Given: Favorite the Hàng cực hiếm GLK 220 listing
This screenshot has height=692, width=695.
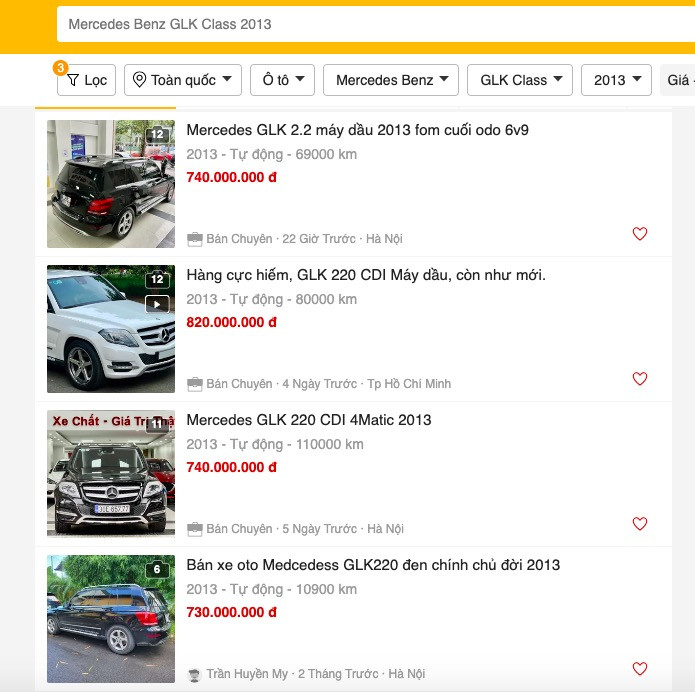Looking at the screenshot, I should pyautogui.click(x=640, y=379).
